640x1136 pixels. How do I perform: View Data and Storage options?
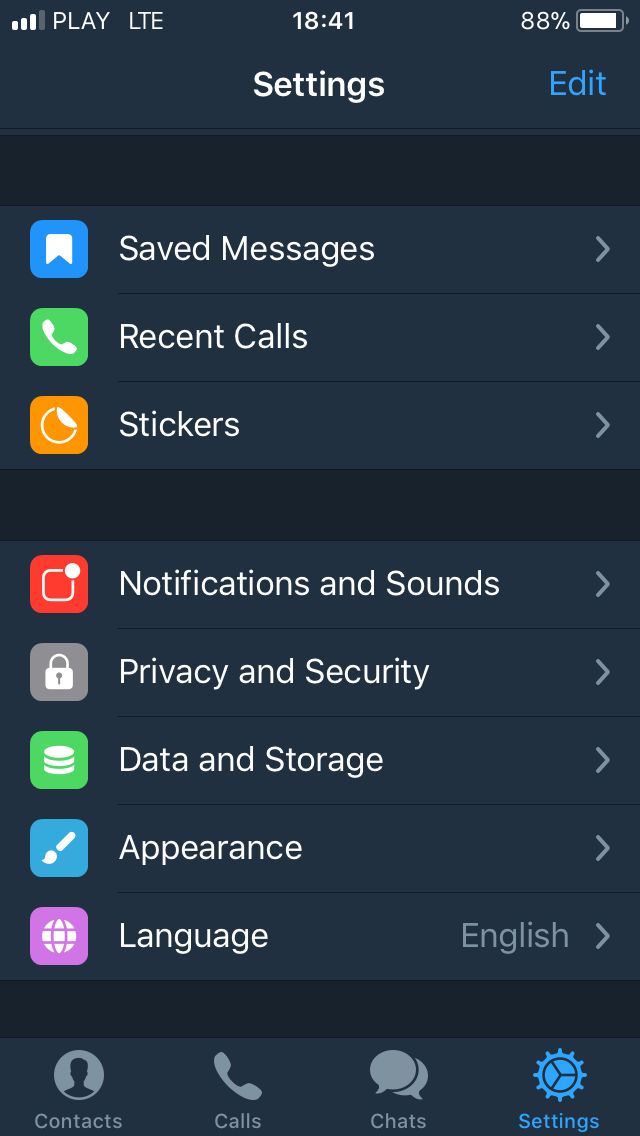(320, 760)
